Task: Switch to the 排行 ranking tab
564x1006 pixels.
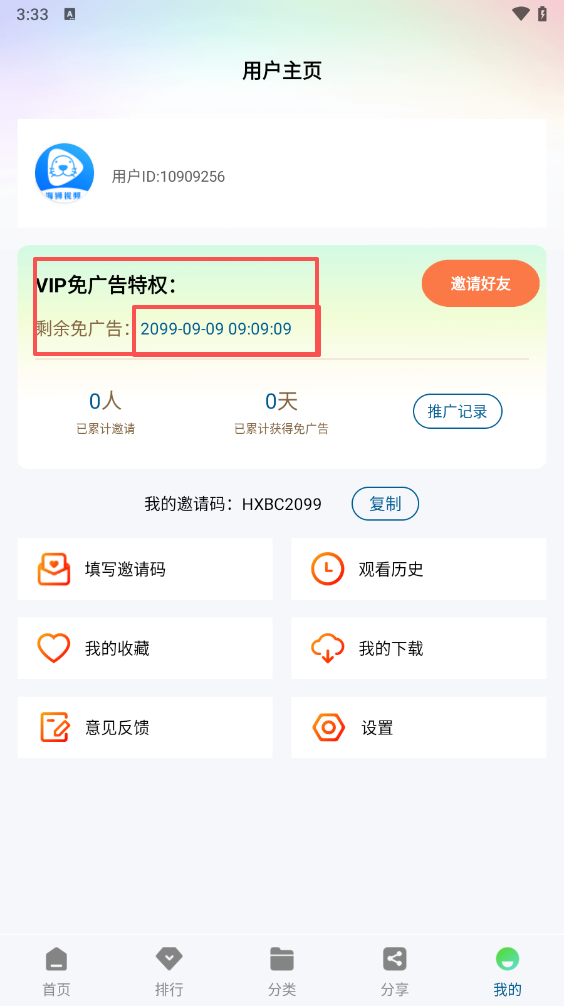Action: [x=169, y=971]
